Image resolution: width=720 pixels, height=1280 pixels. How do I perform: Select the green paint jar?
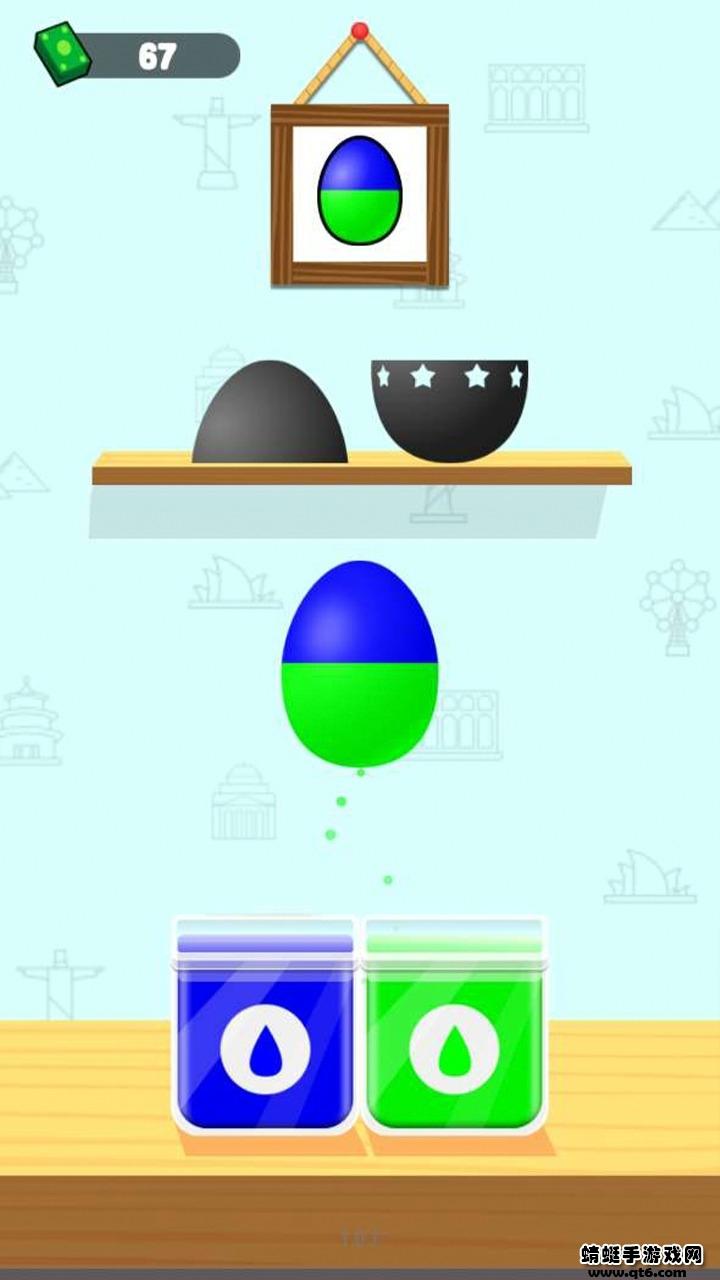[x=454, y=1027]
